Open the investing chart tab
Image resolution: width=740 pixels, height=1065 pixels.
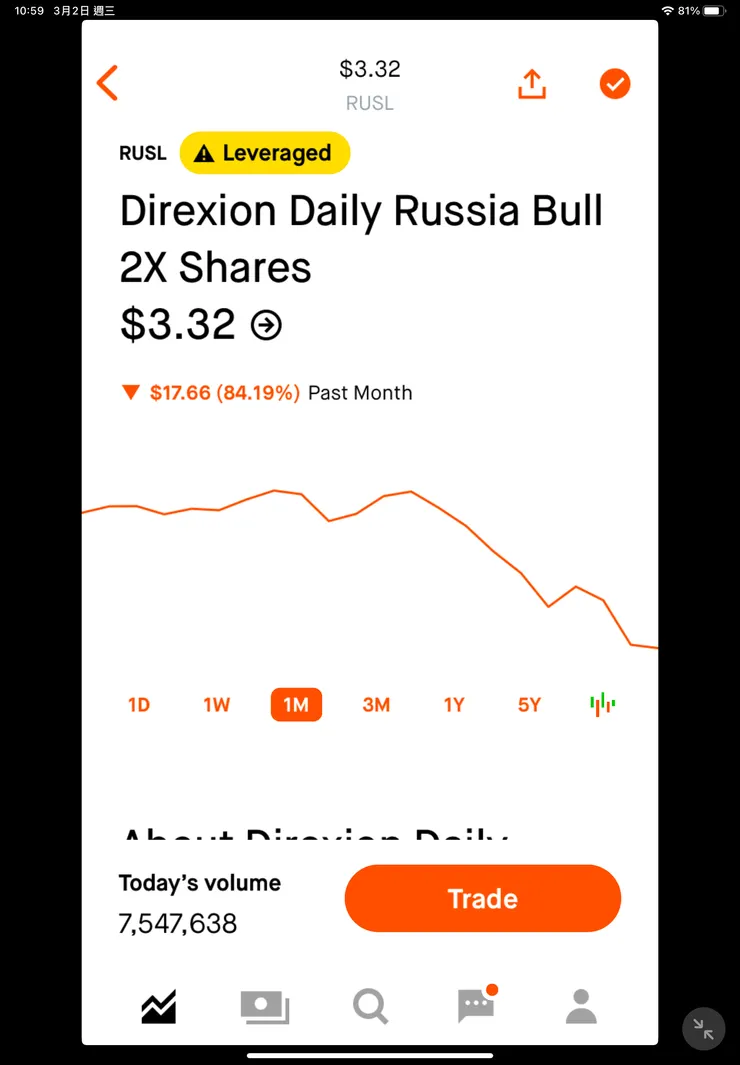click(x=159, y=1006)
